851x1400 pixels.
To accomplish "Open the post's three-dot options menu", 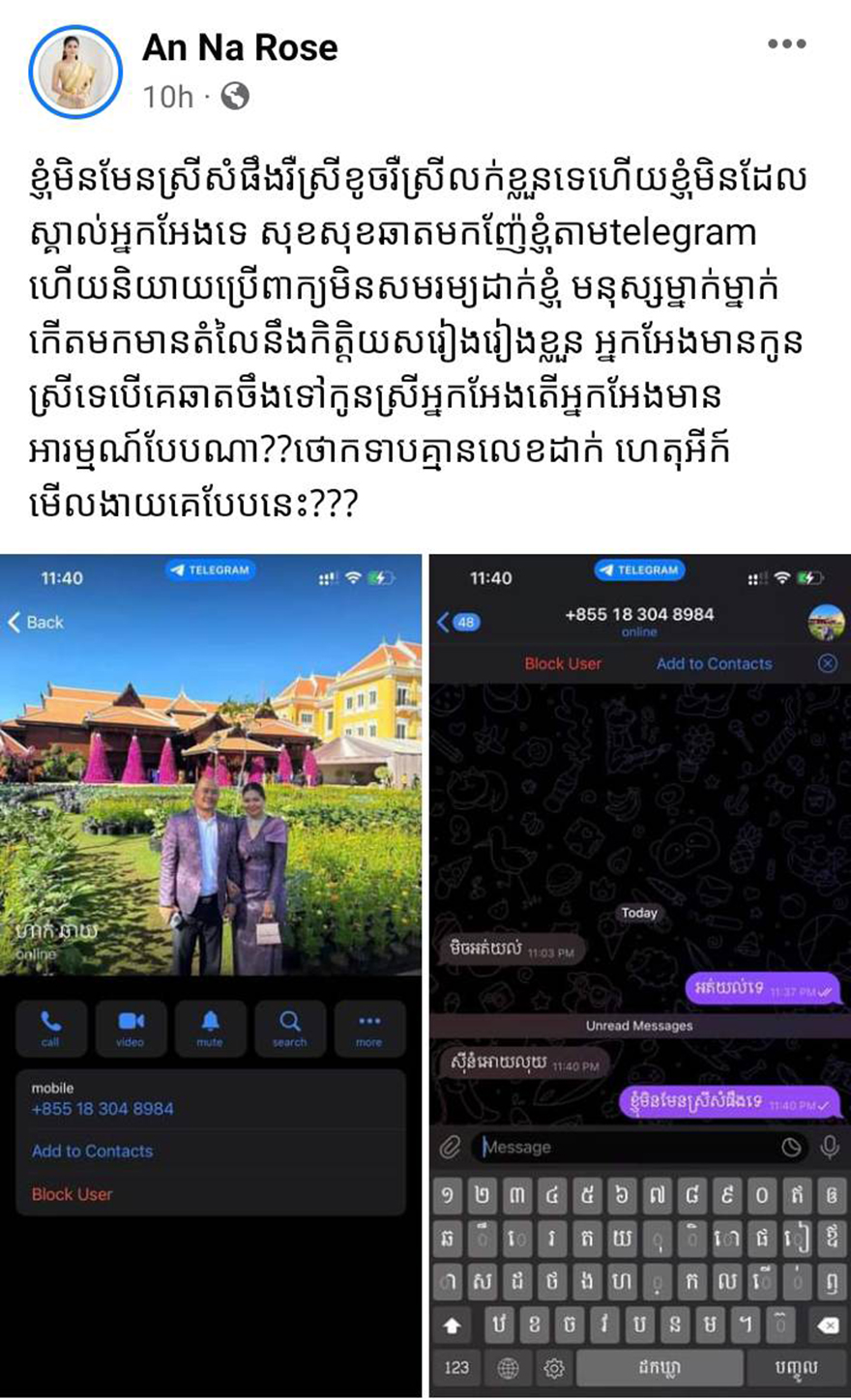I will [786, 44].
